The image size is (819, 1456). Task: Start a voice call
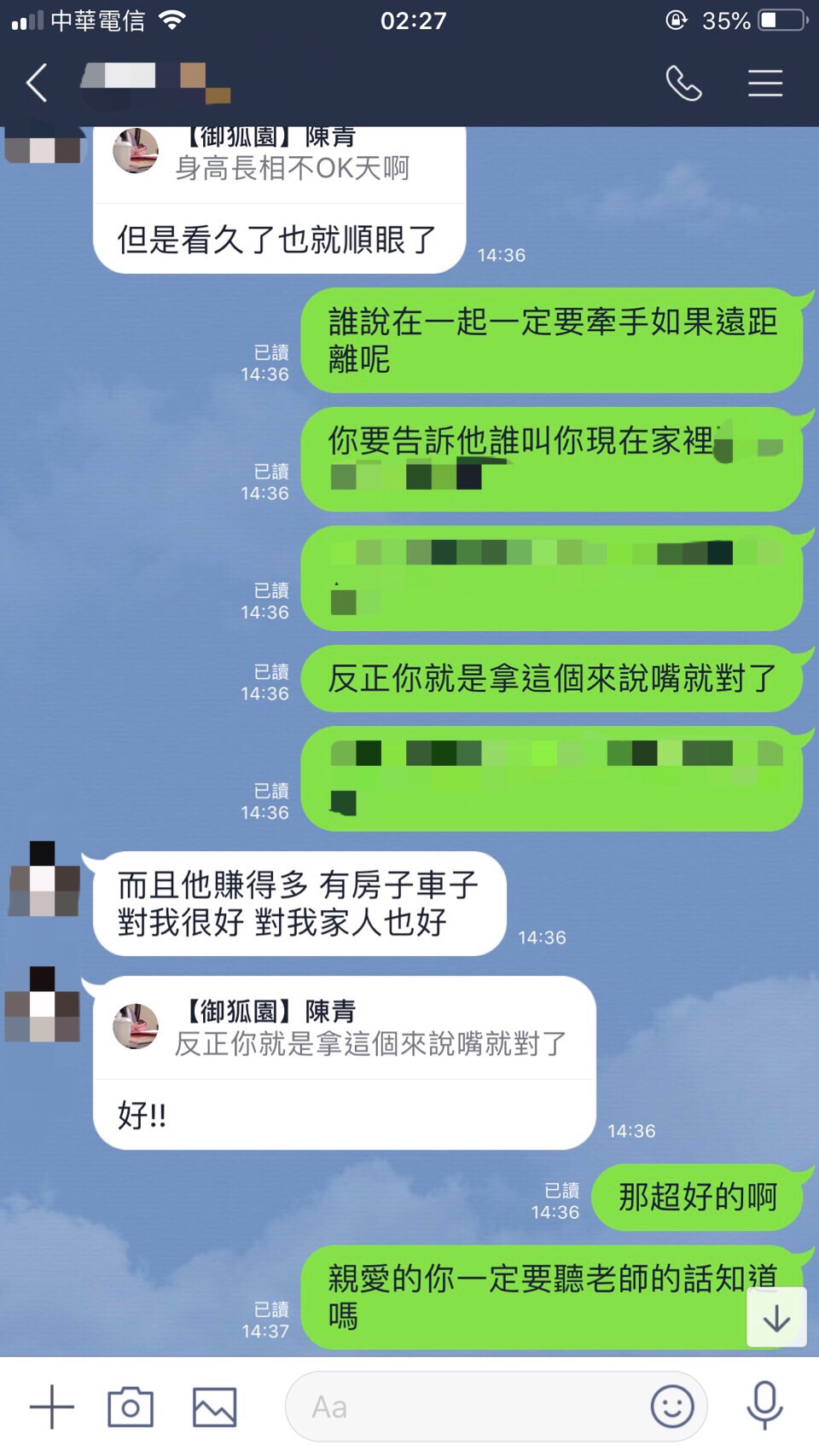point(683,83)
